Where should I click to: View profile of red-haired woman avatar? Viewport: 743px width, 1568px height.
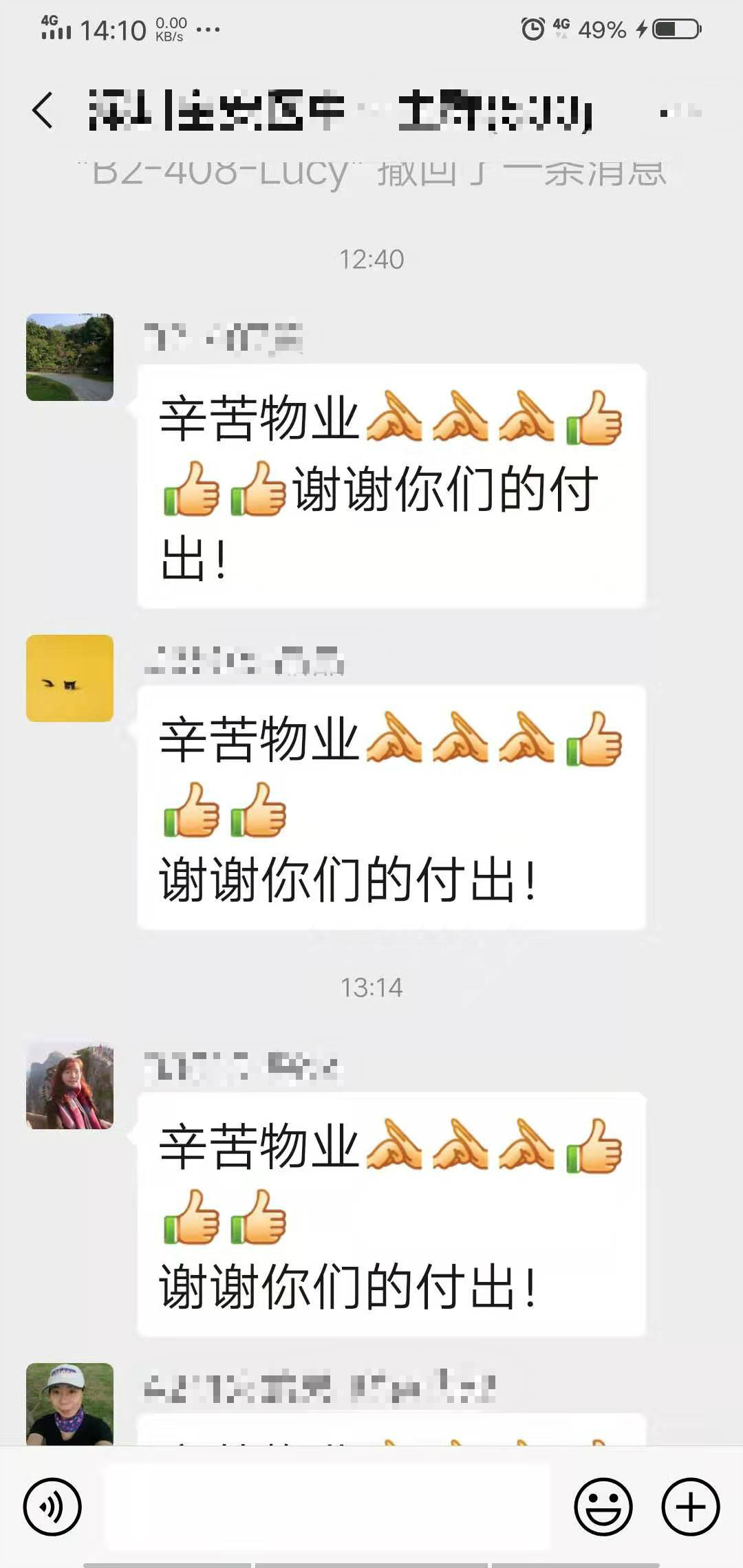69,1086
